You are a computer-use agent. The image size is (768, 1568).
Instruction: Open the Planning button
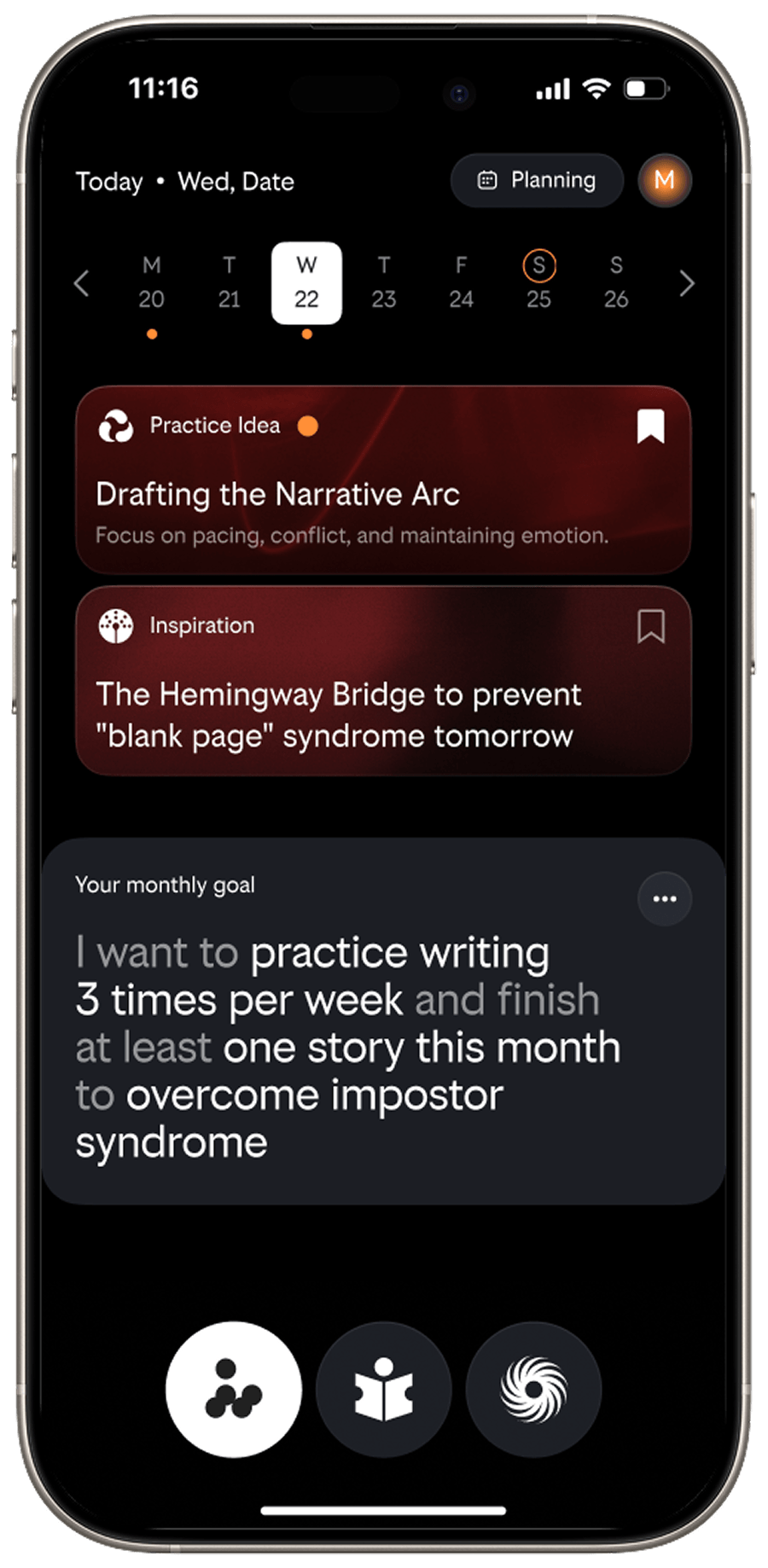click(537, 180)
